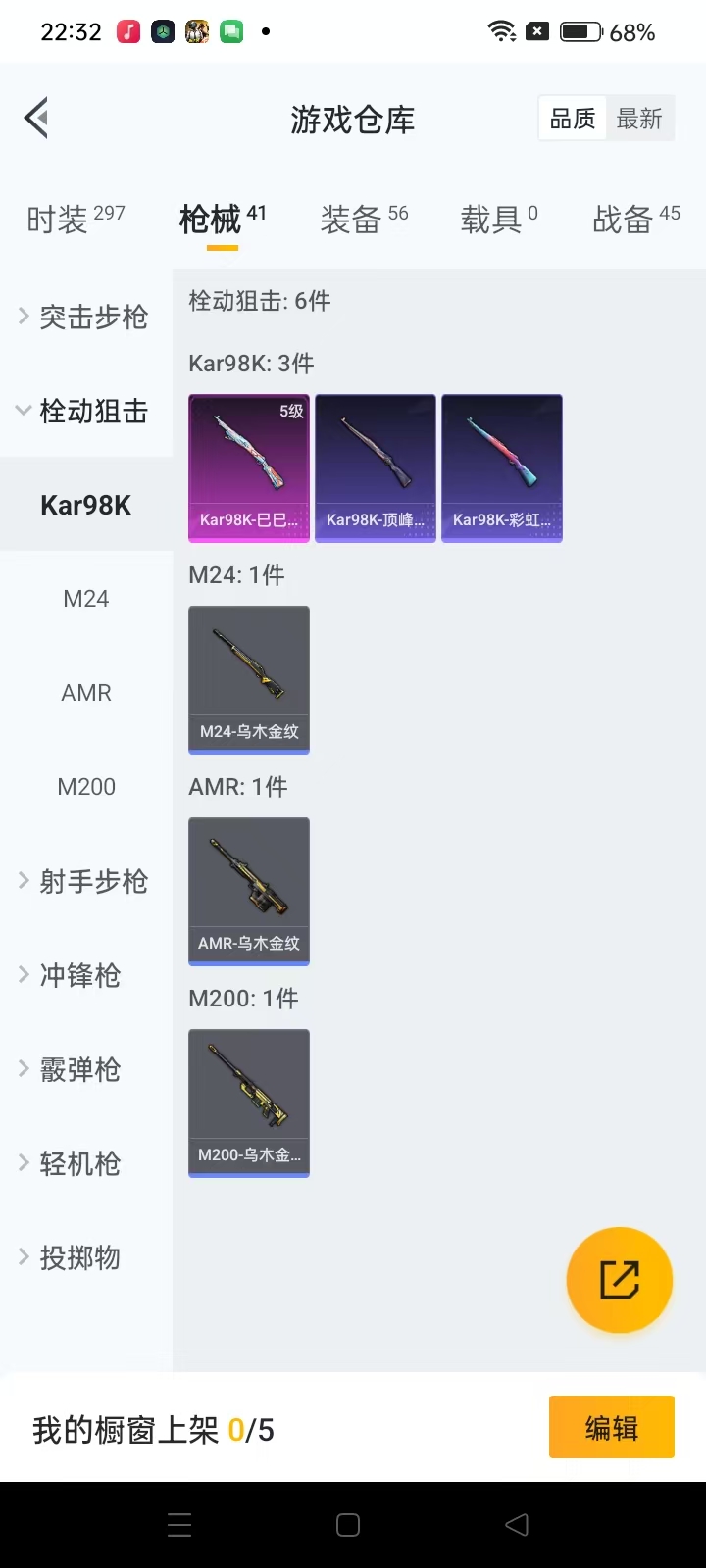This screenshot has width=706, height=1568.
Task: Expand the 突击步枪 category
Action: pos(84,317)
